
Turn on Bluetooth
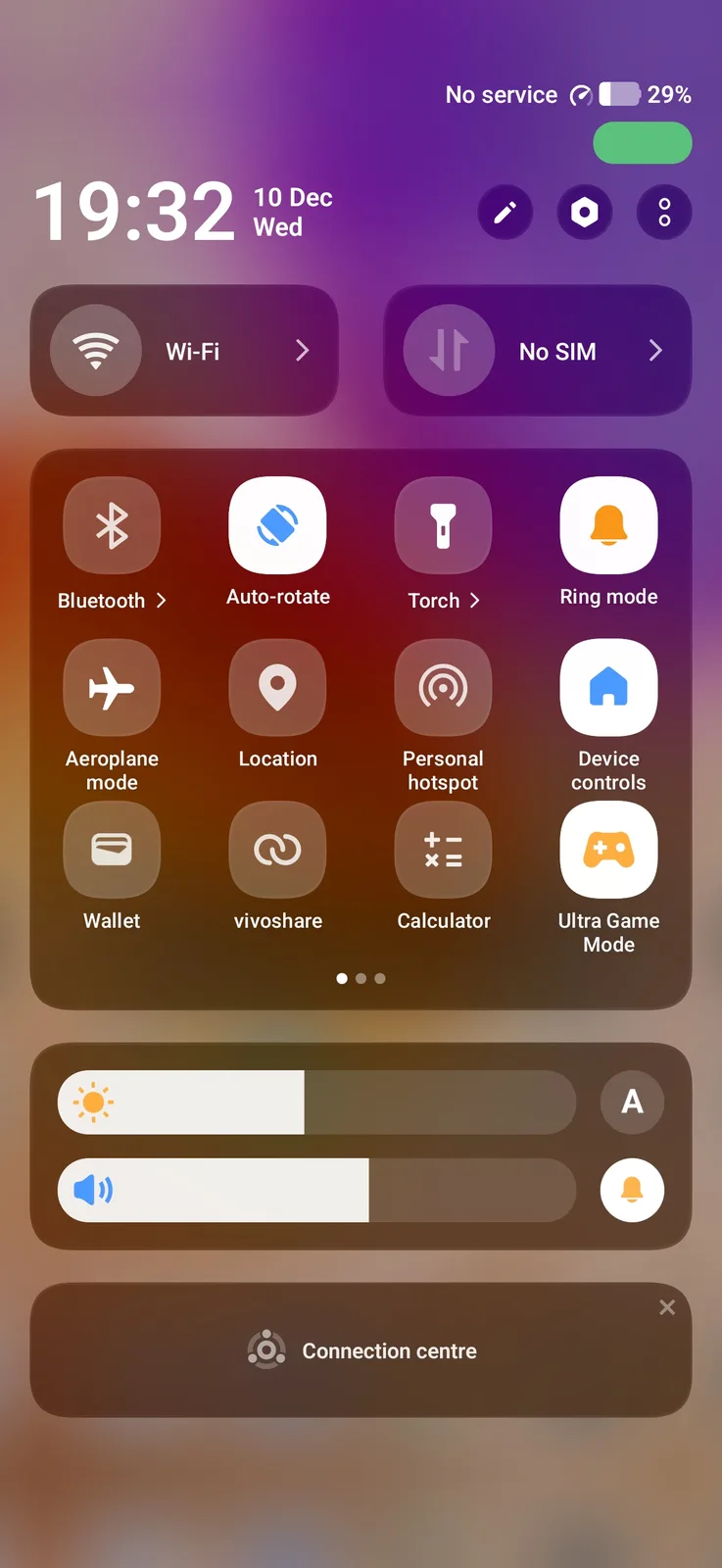[112, 526]
